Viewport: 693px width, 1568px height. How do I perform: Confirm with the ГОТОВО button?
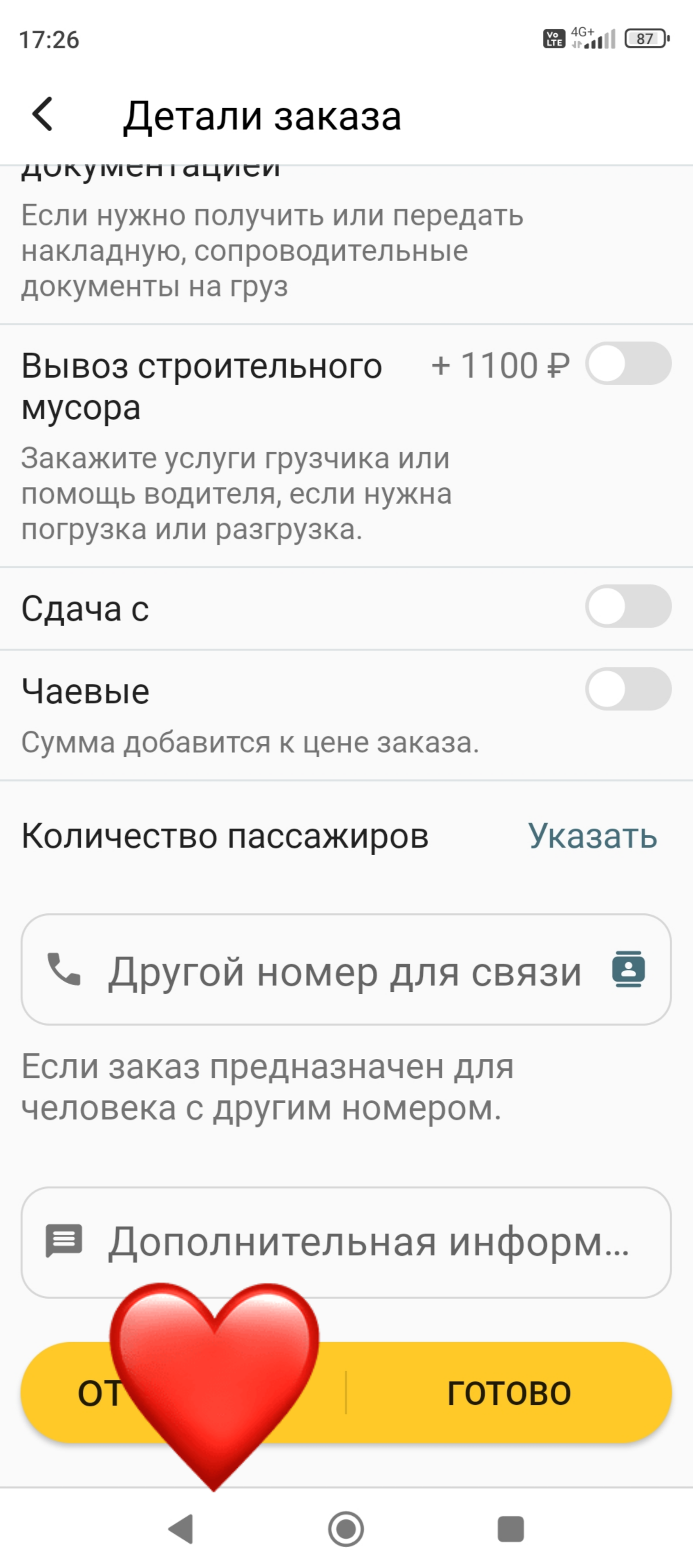click(x=509, y=1393)
